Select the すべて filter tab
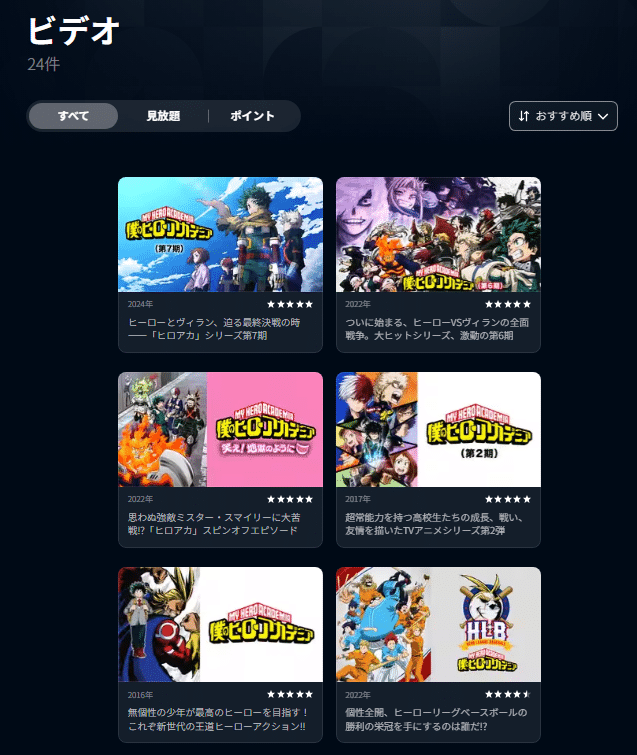Screen dimensions: 637x755 (x=73, y=116)
